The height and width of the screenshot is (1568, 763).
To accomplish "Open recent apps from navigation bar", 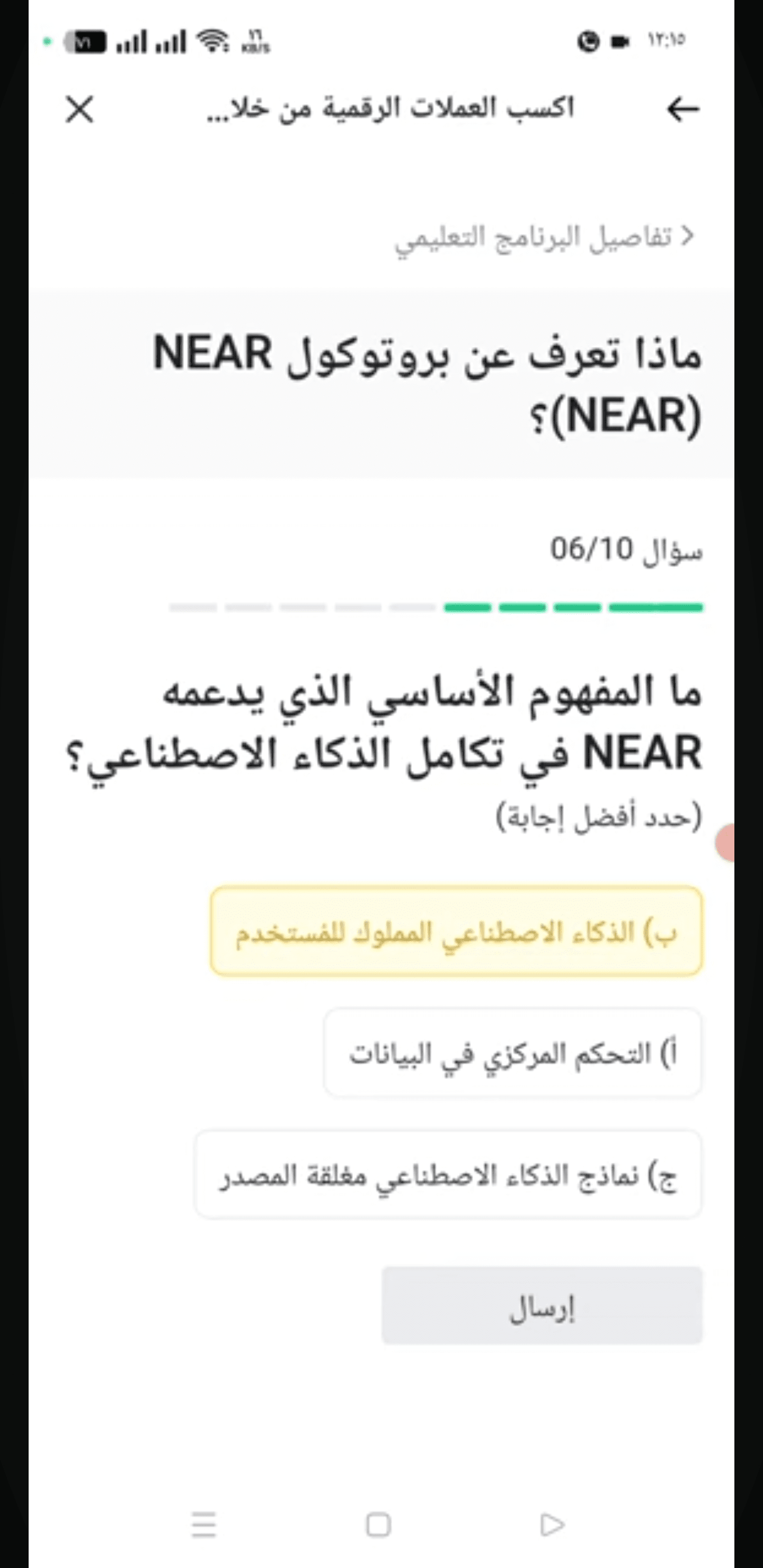I will (204, 1525).
